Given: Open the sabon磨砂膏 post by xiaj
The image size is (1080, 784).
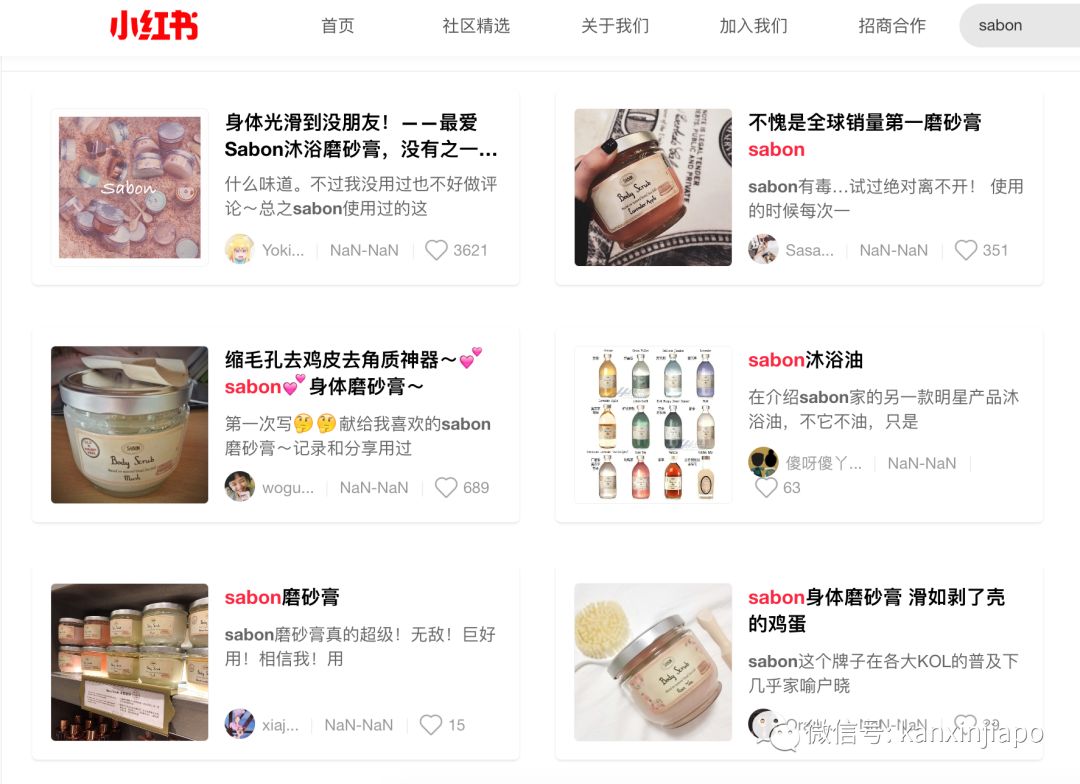Looking at the screenshot, I should (282, 598).
